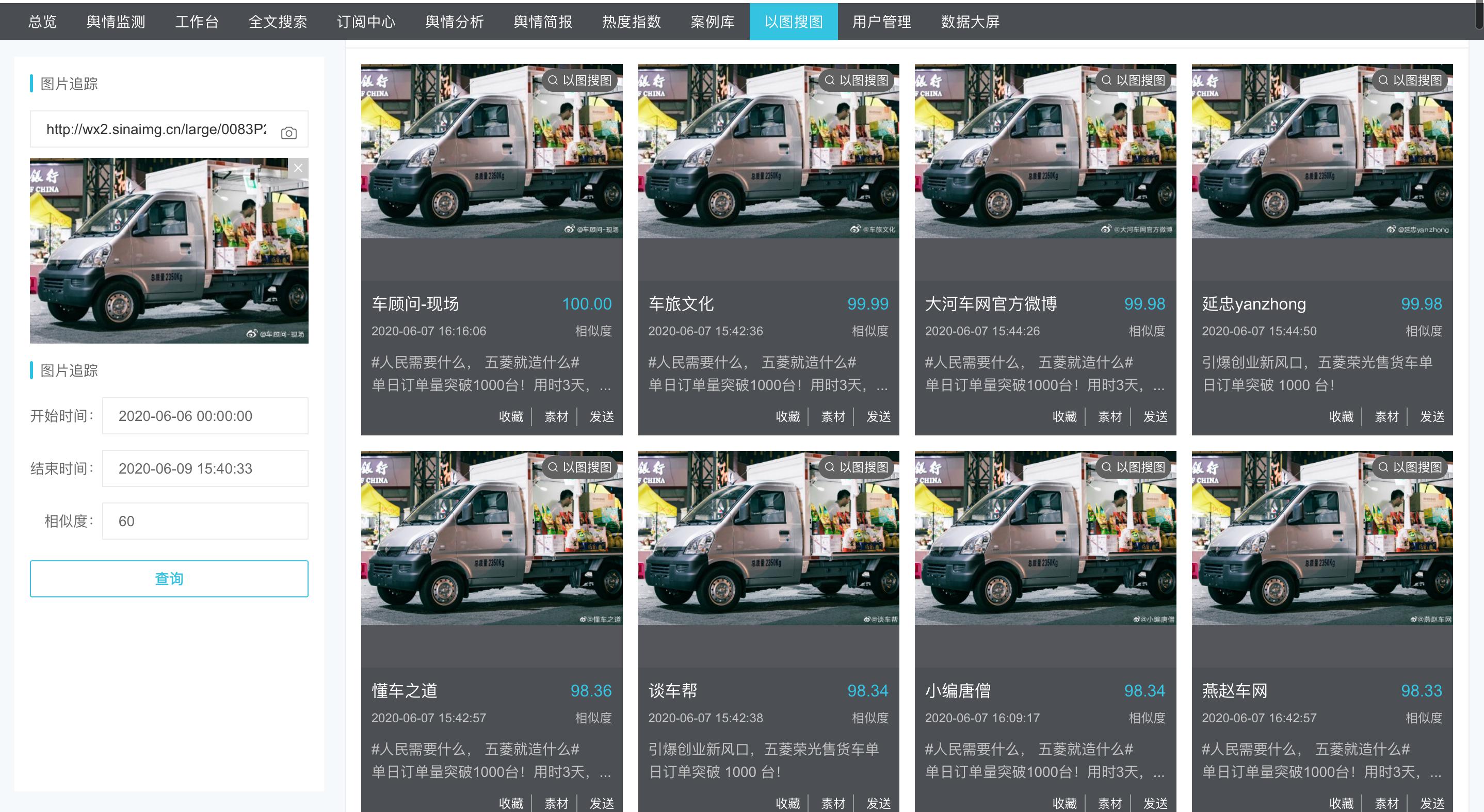Go to the 舆情分析 tab
The height and width of the screenshot is (812, 1484).
click(455, 22)
